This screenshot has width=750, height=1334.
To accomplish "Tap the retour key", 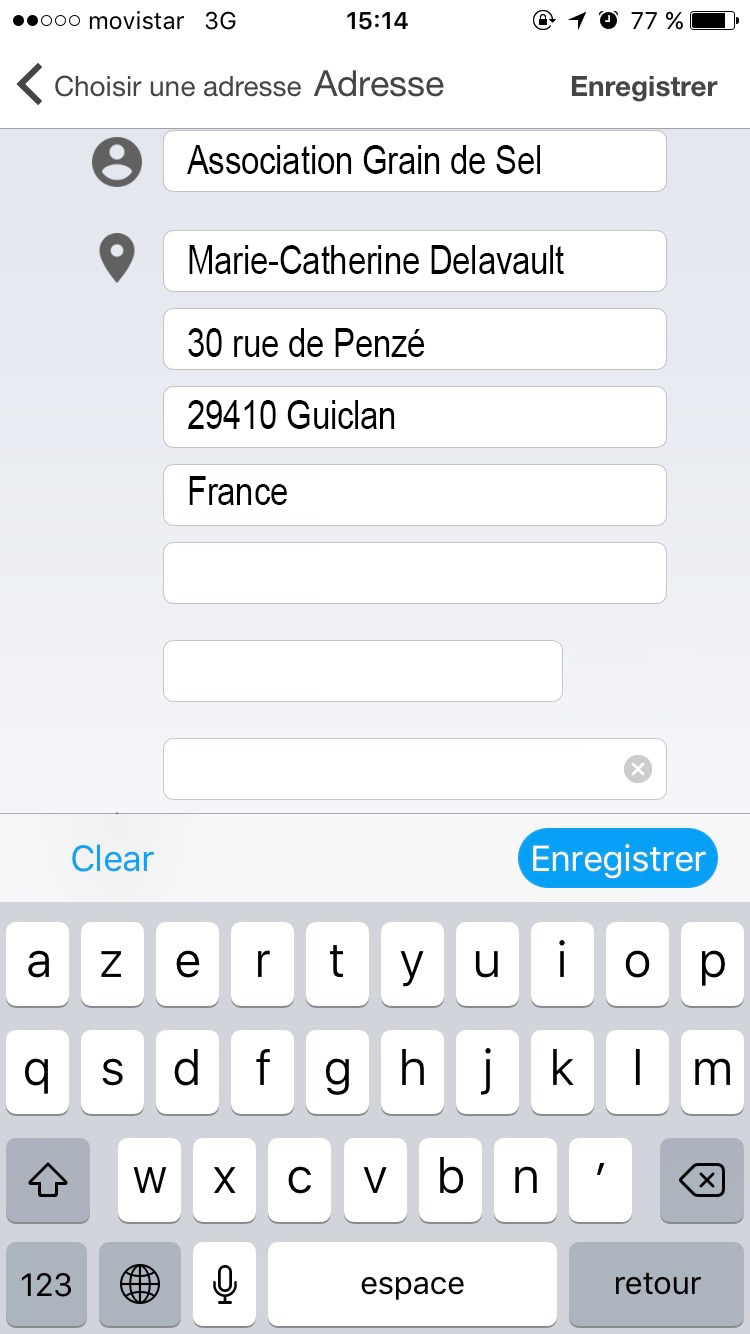I will pos(656,1285).
